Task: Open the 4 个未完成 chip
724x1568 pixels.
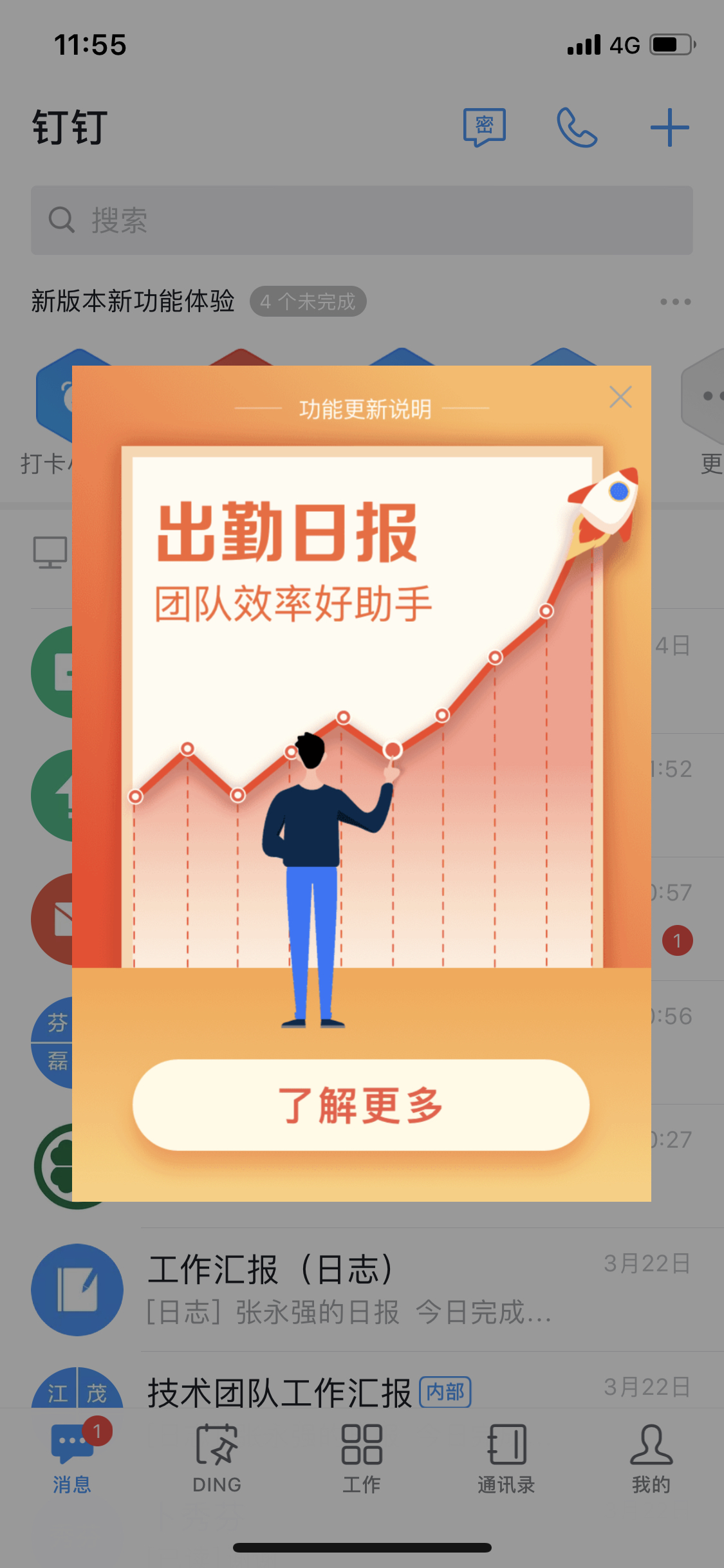Action: (308, 301)
